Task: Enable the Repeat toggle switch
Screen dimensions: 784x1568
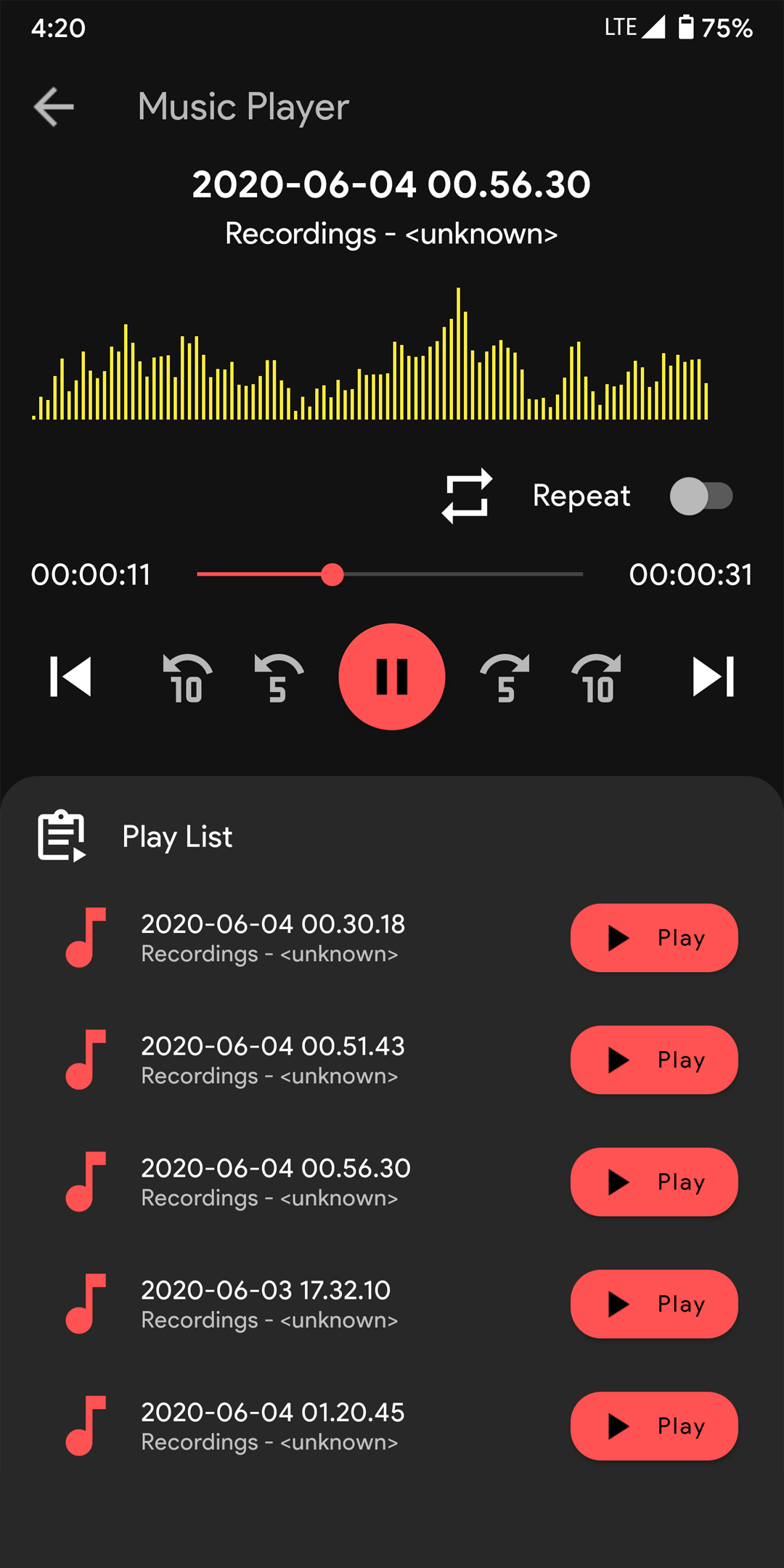Action: [701, 496]
